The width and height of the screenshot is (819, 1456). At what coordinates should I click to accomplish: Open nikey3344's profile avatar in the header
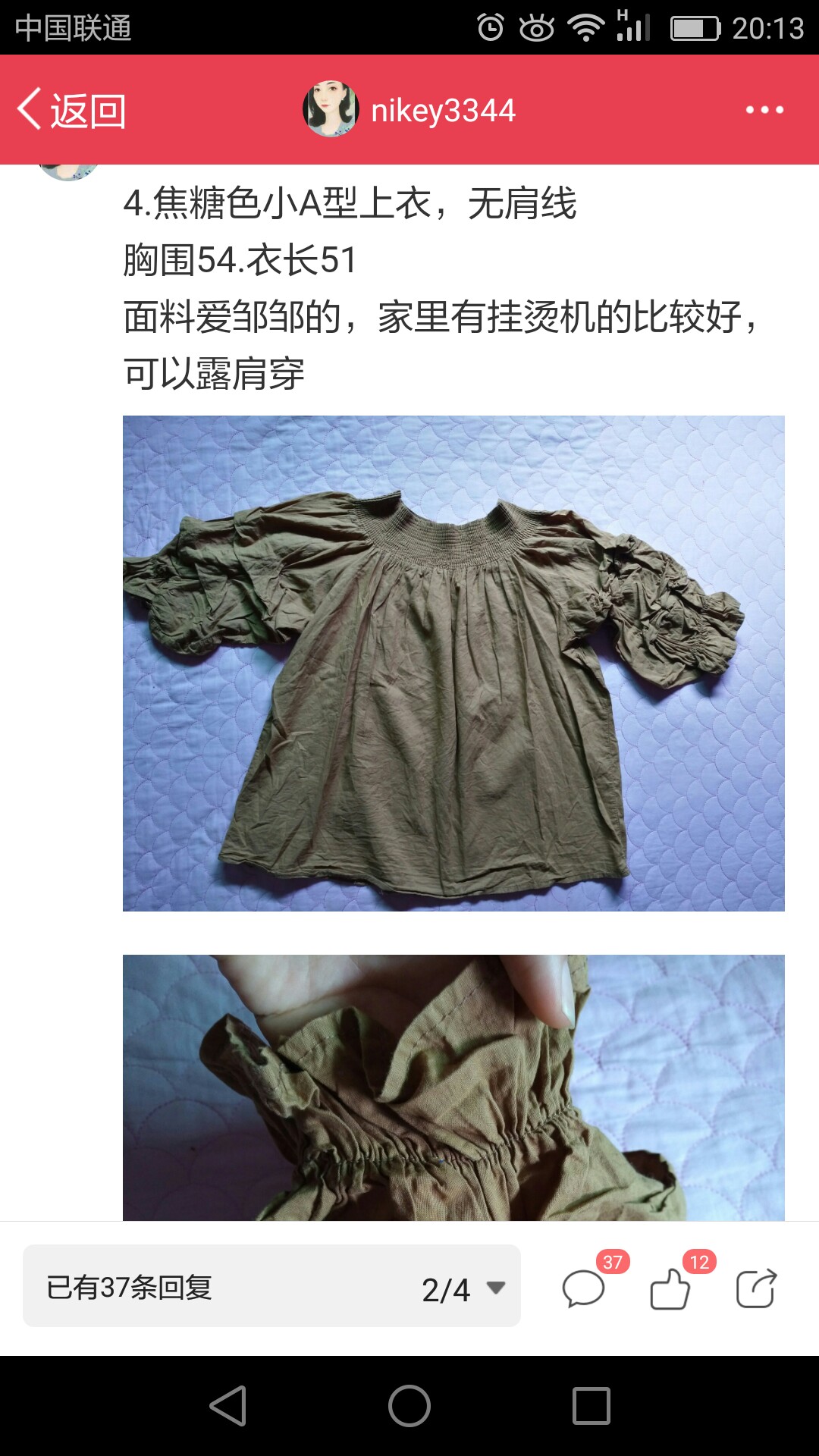click(x=331, y=109)
